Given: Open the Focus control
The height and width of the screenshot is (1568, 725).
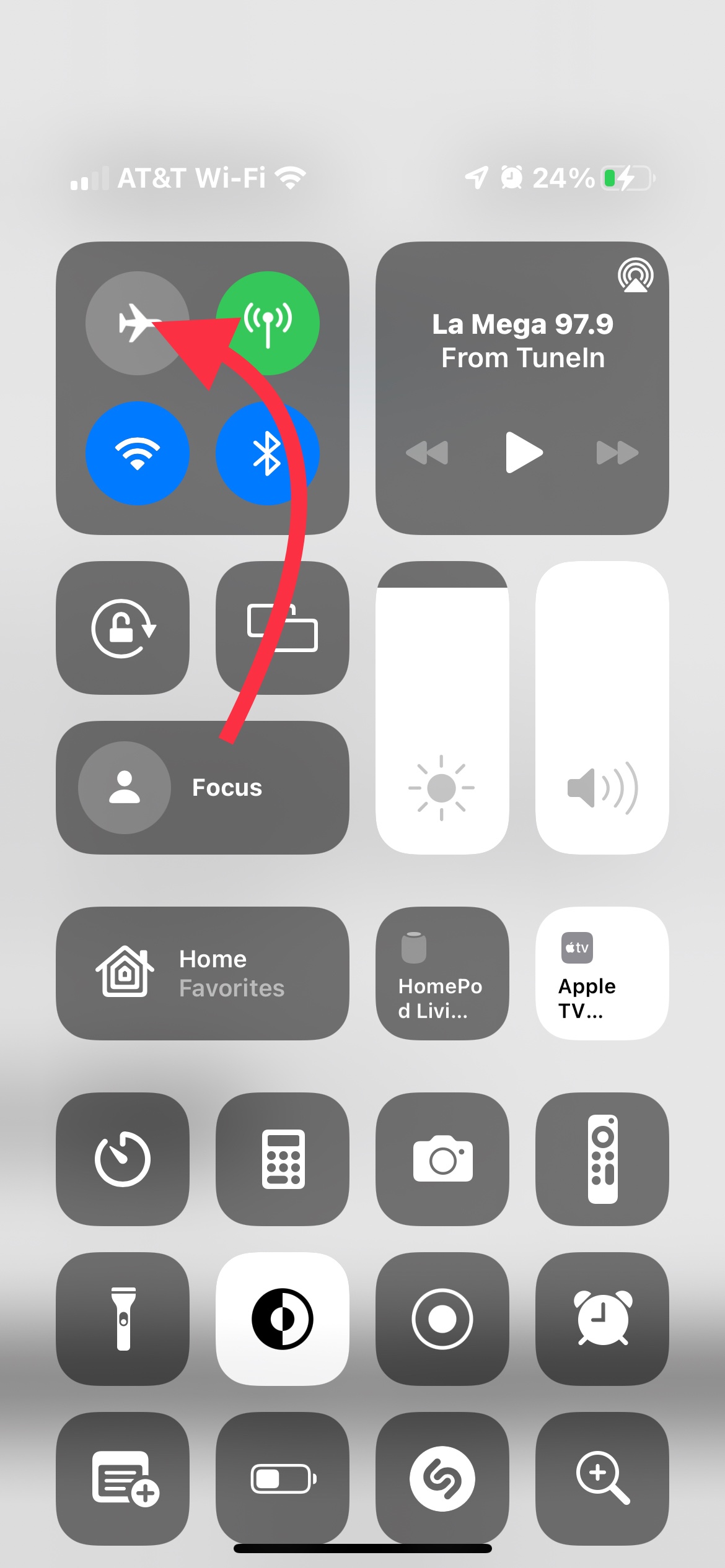Looking at the screenshot, I should click(x=203, y=788).
